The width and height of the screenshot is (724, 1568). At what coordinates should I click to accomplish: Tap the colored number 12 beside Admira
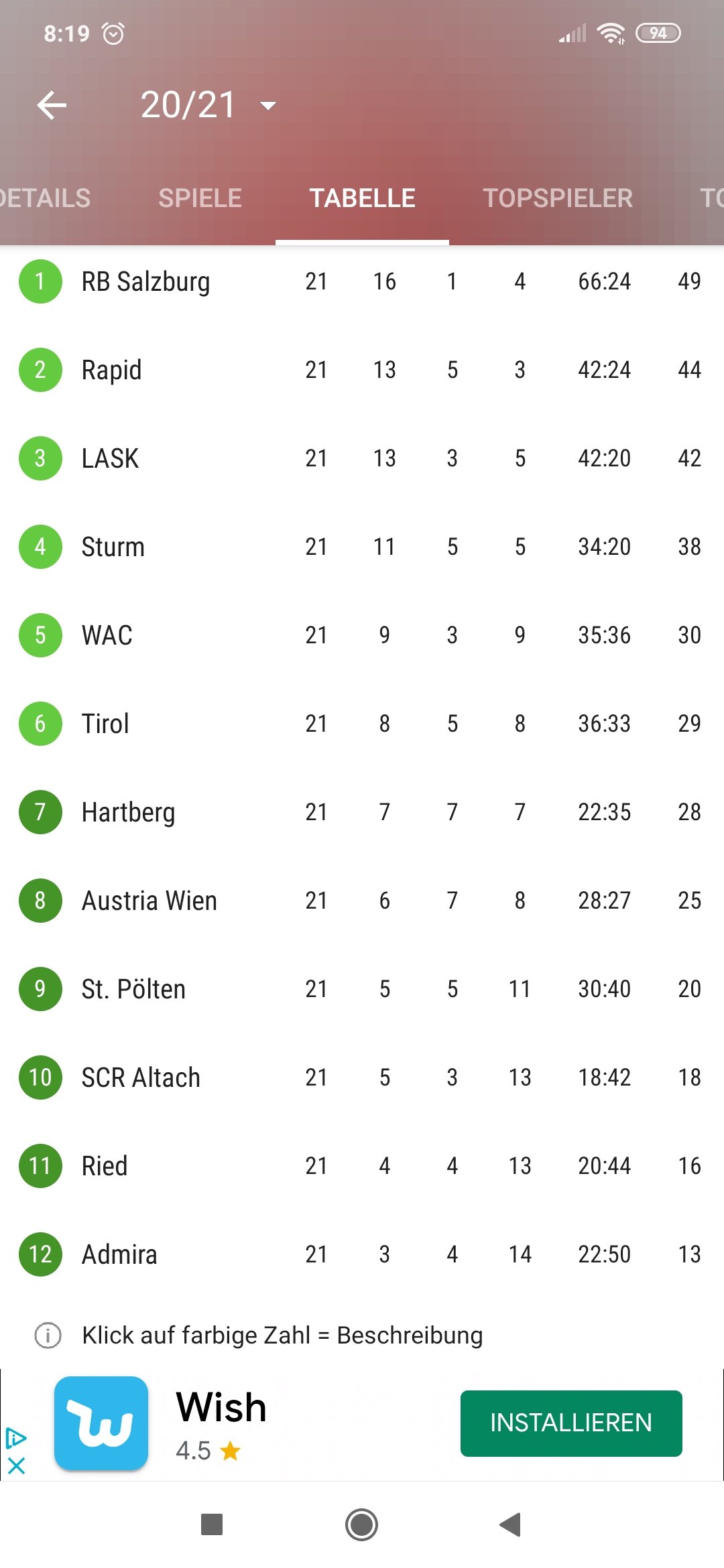point(40,1254)
